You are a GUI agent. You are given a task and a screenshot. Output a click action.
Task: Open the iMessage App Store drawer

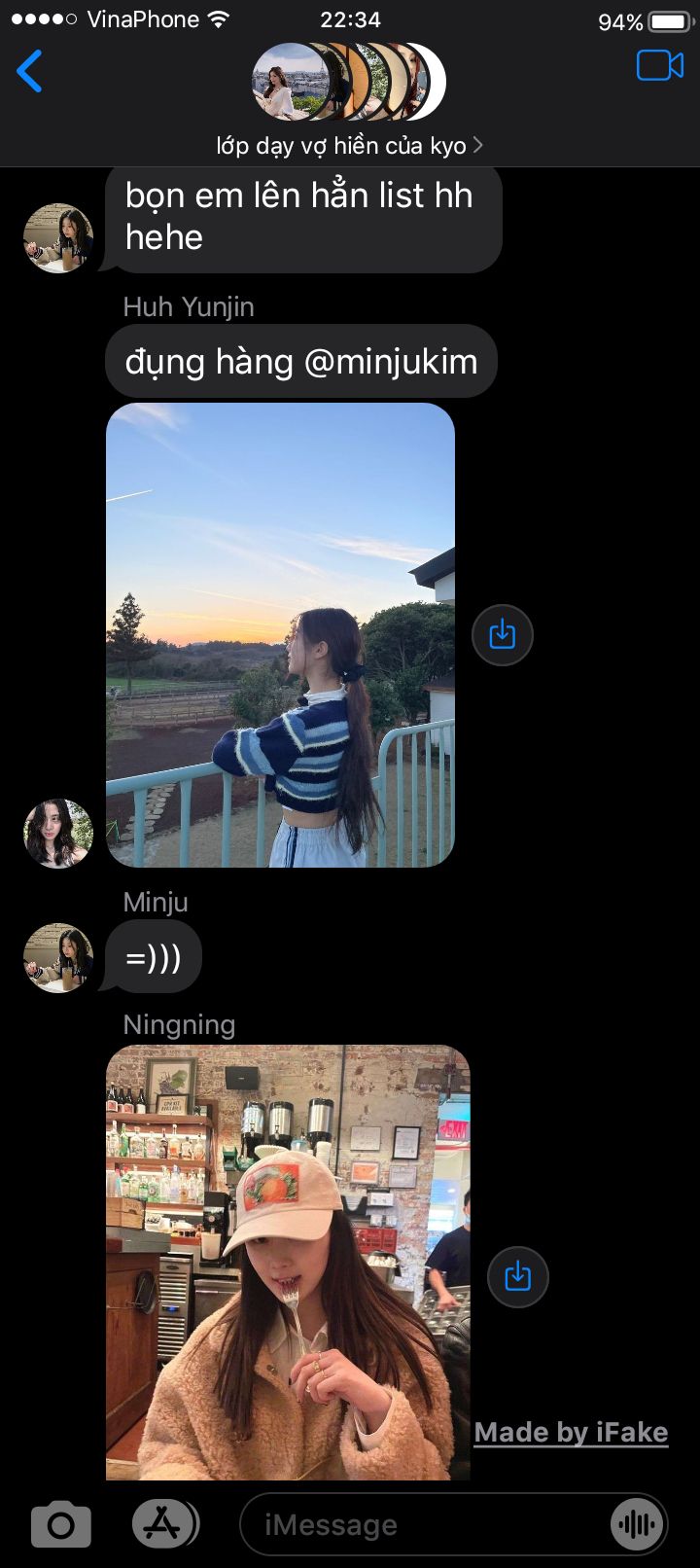point(163,1524)
